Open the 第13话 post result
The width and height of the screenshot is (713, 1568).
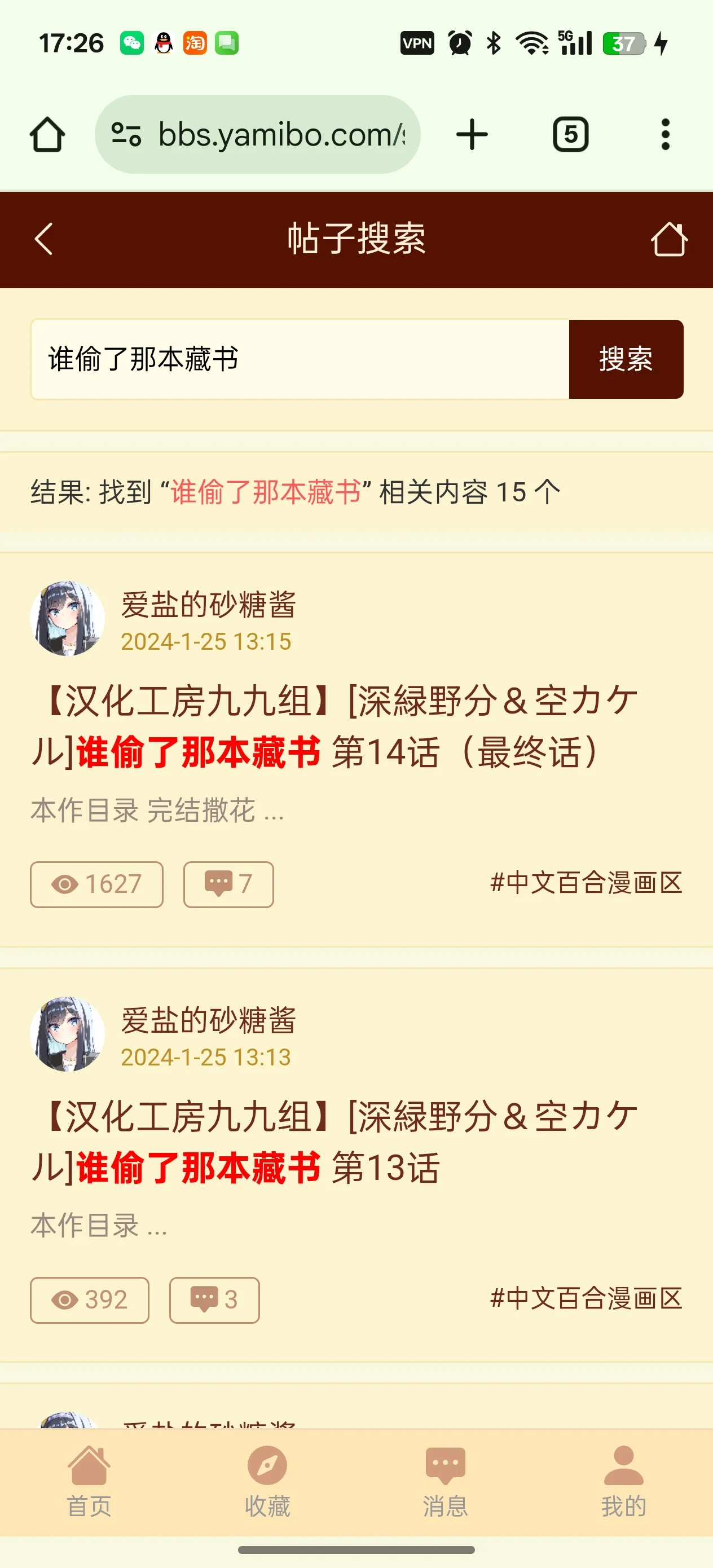click(x=334, y=1141)
